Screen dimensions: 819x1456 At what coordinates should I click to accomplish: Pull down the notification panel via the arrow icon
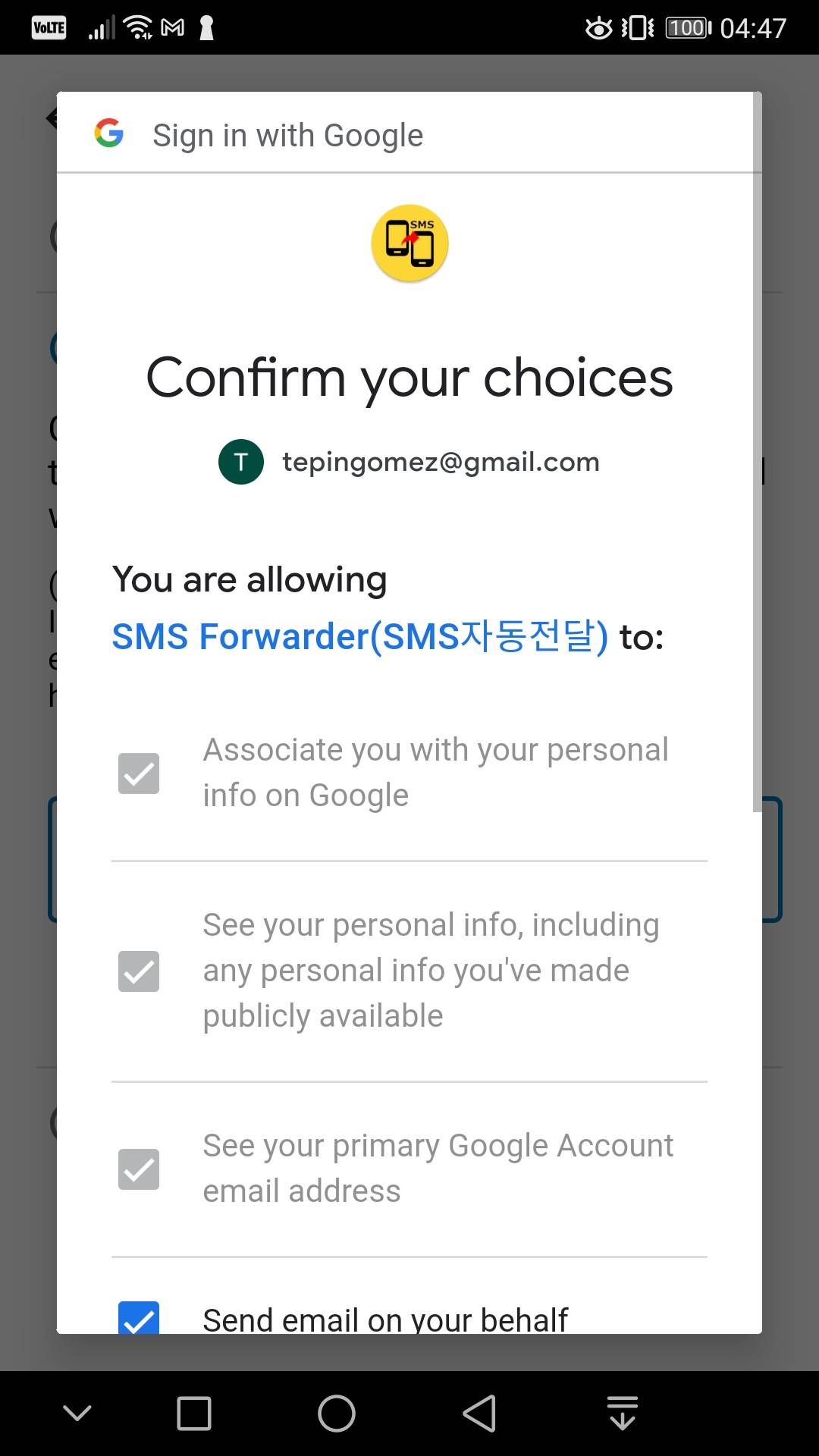coord(623,1414)
